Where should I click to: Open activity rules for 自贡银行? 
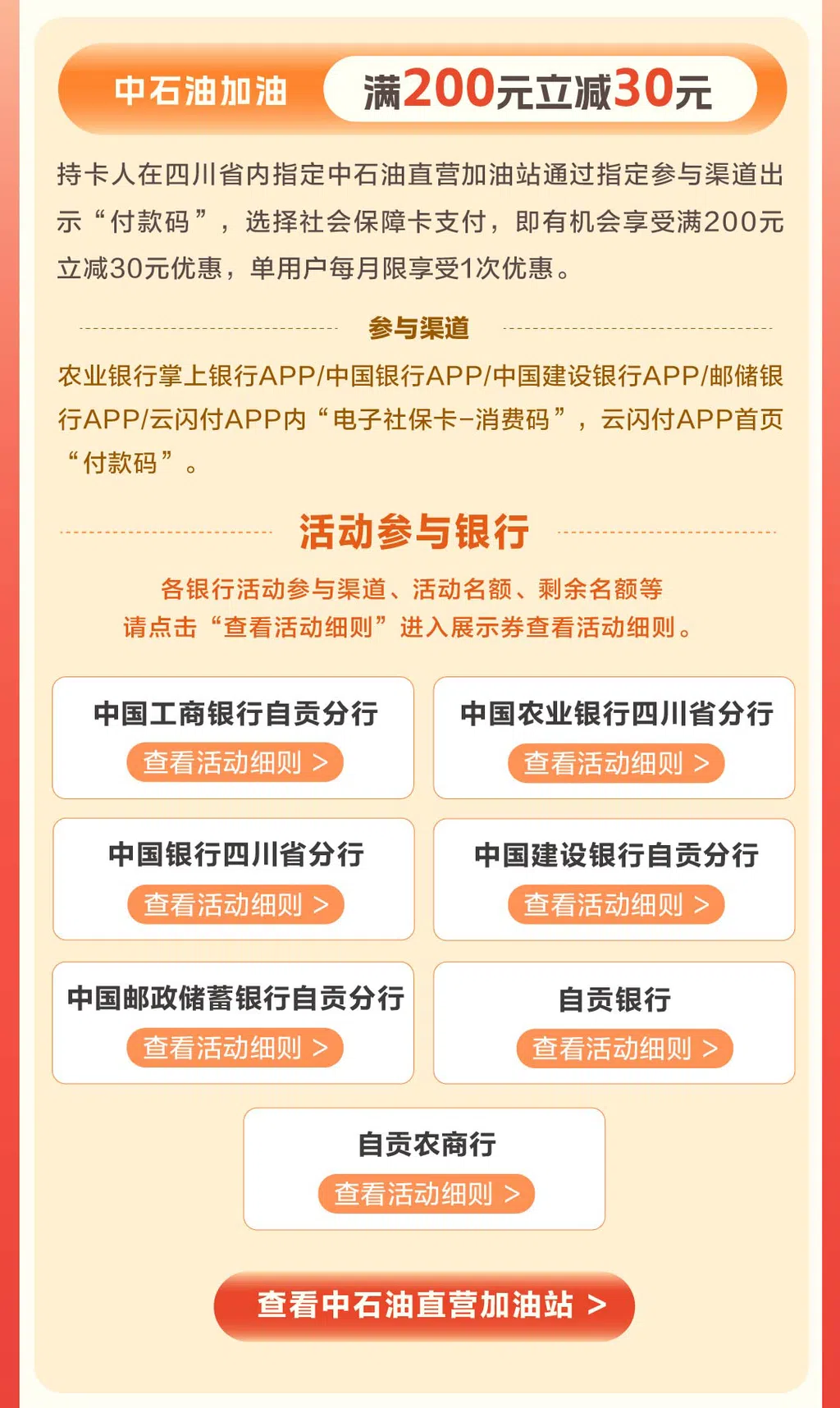[x=623, y=1048]
